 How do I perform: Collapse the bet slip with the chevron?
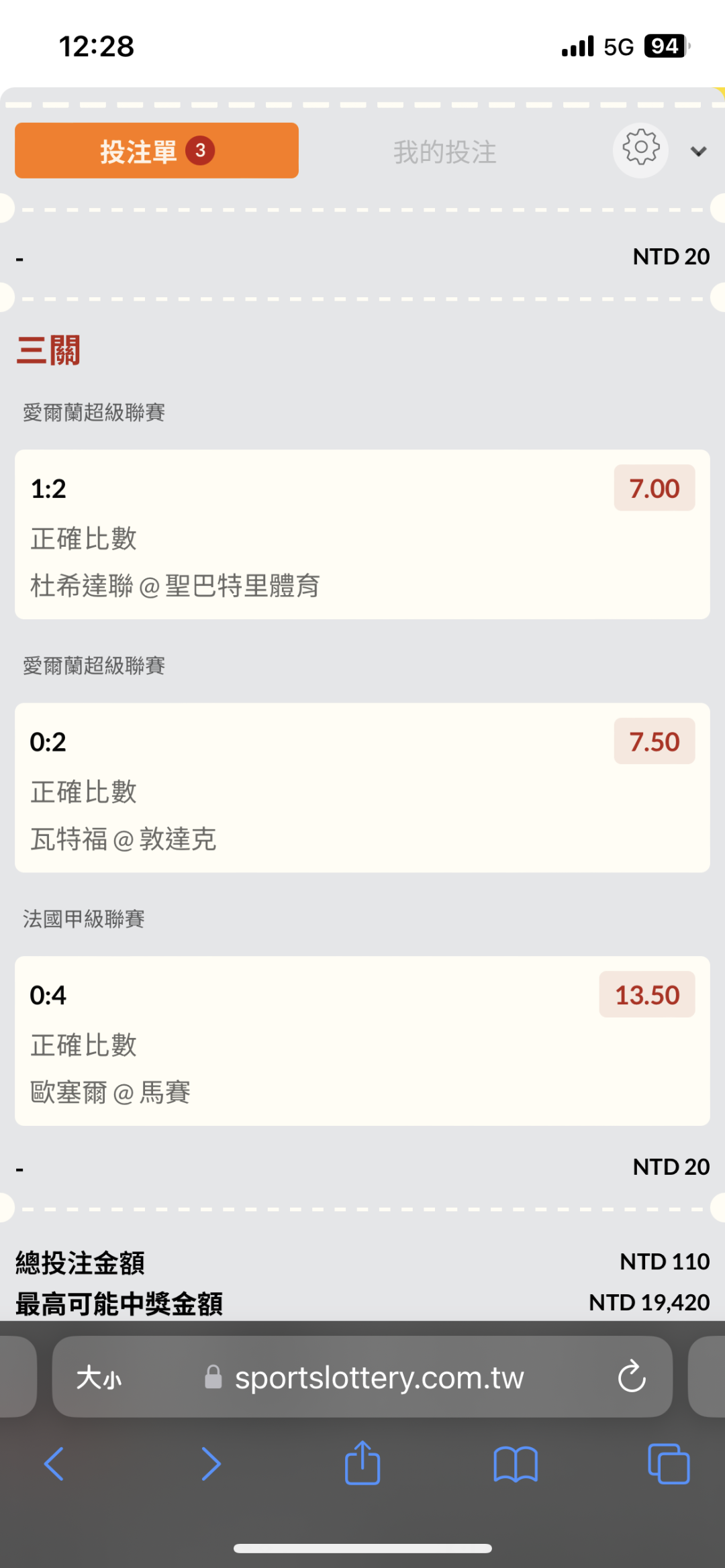click(x=698, y=152)
